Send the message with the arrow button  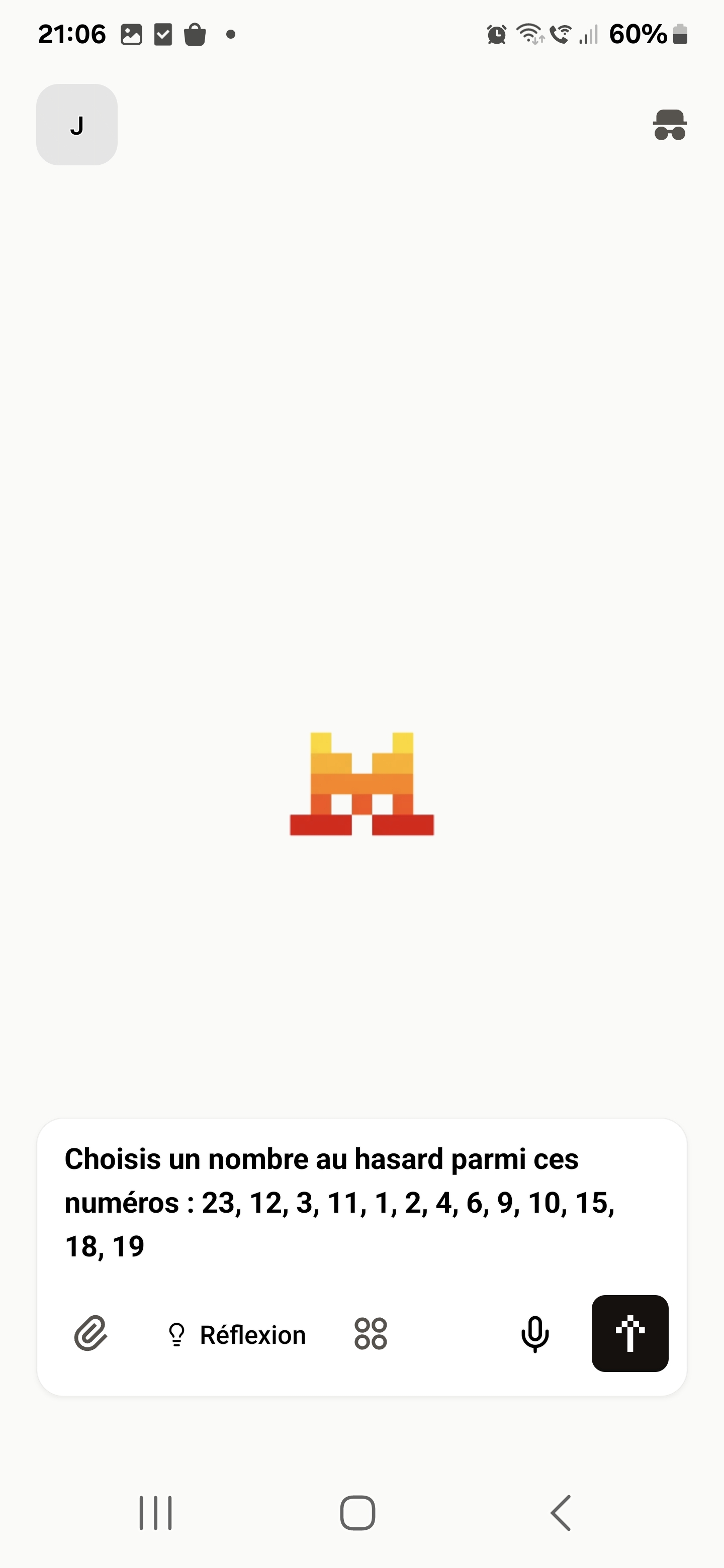click(x=629, y=1334)
